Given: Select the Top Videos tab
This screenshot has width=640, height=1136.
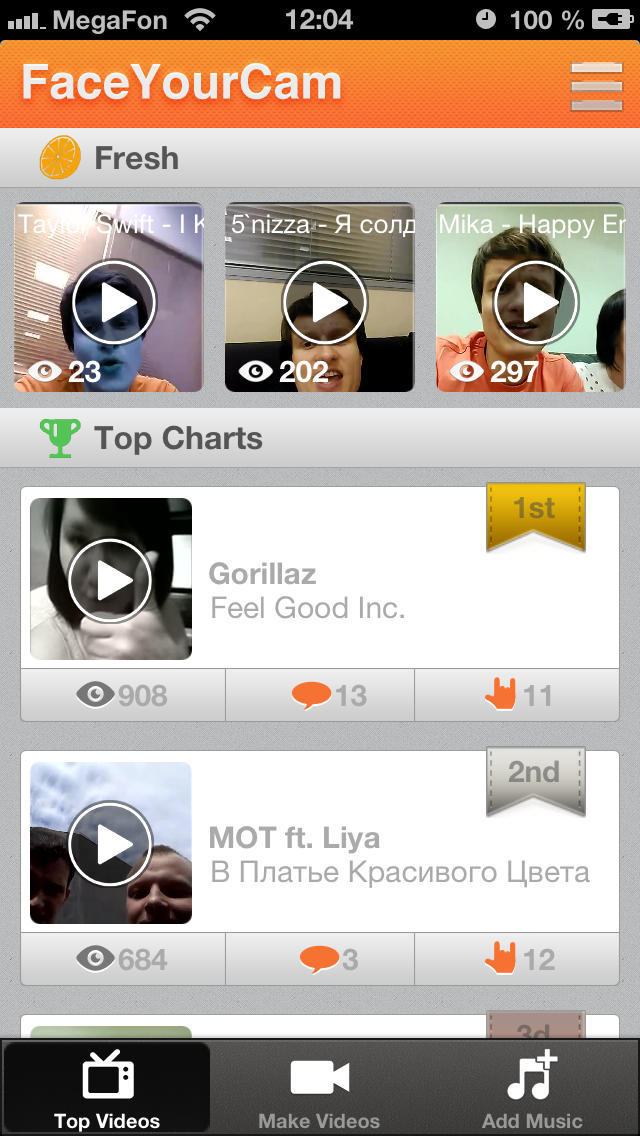Looking at the screenshot, I should coord(107,1089).
